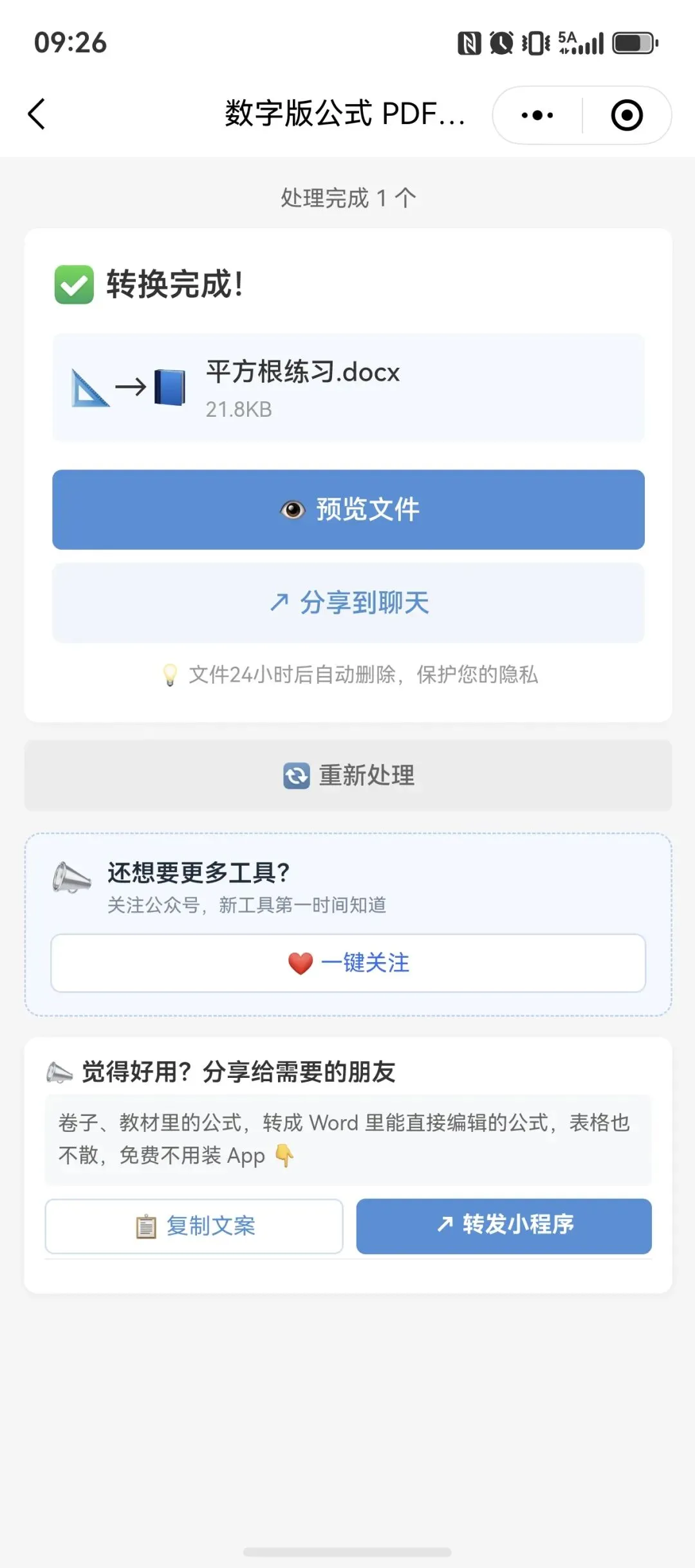Tap 预览文件 to preview the converted file
This screenshot has height=1568, width=695.
348,509
